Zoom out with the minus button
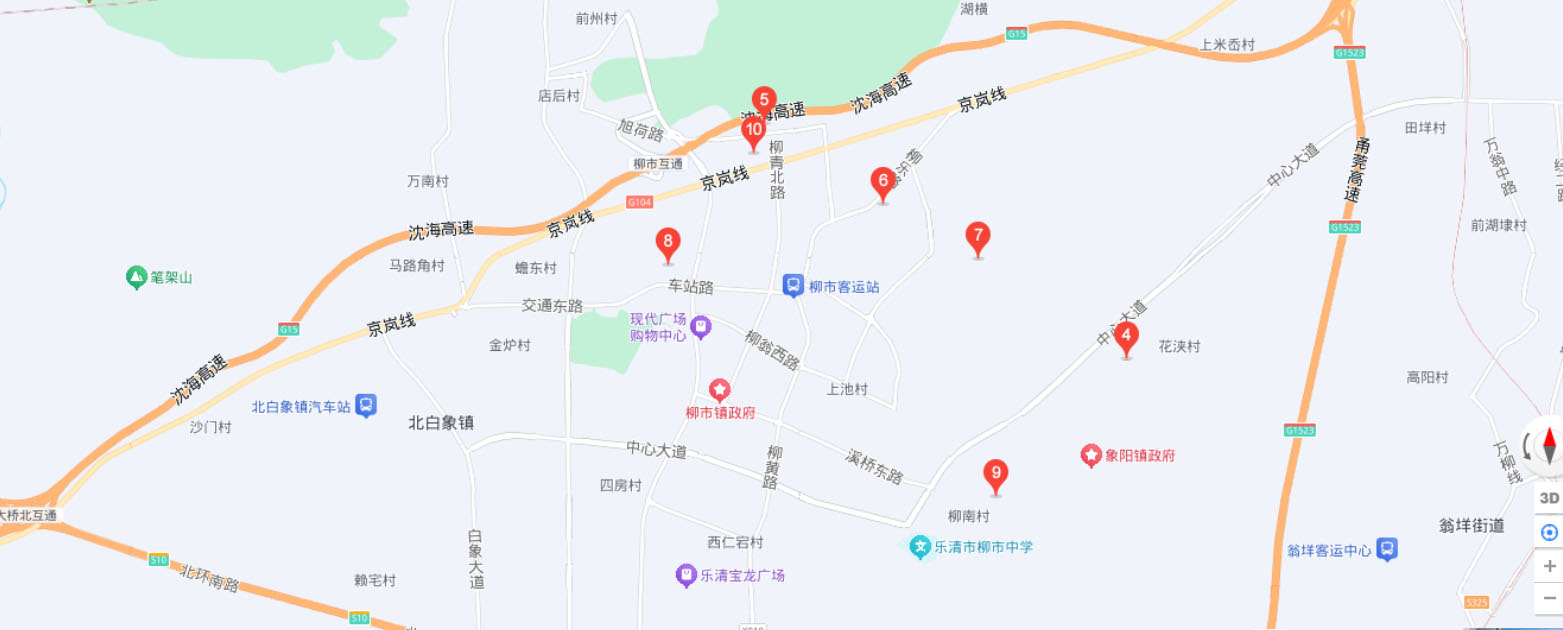The width and height of the screenshot is (1563, 630). pos(1549,598)
